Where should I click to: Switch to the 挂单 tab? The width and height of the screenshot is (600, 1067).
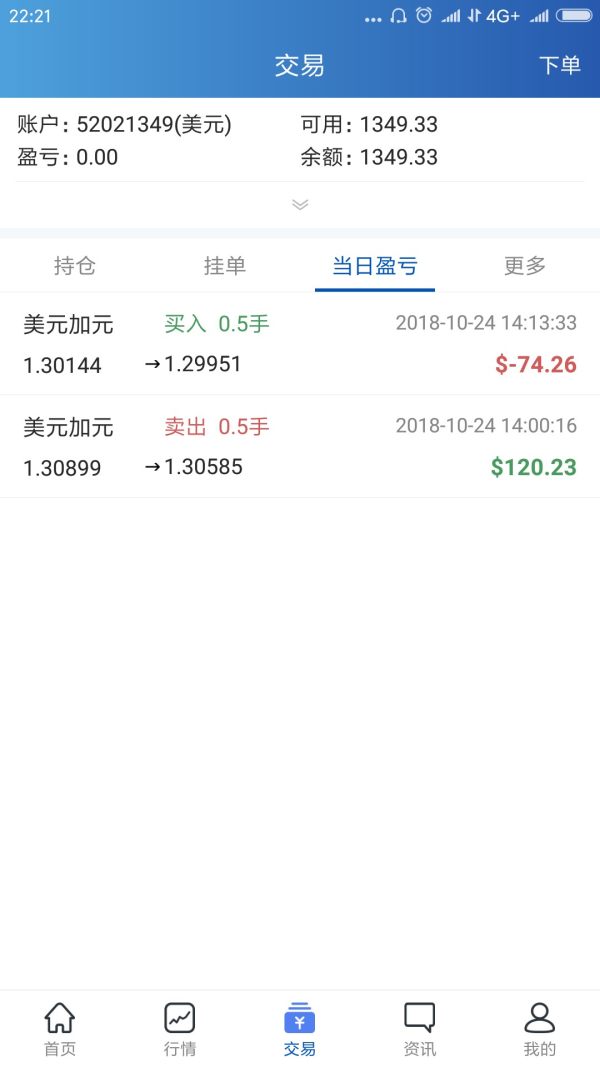coord(225,266)
